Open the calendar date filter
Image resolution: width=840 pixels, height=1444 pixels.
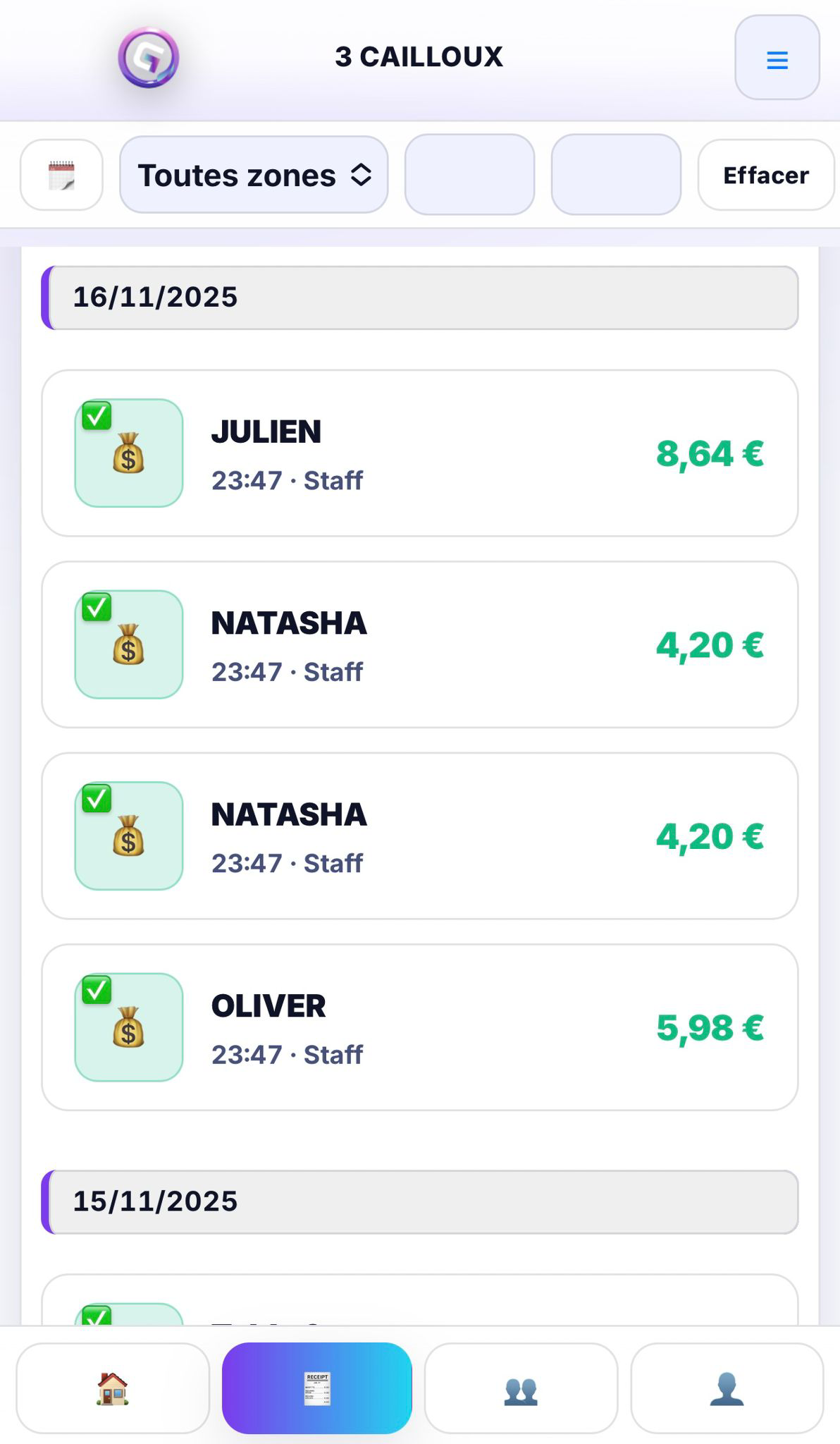pyautogui.click(x=61, y=175)
